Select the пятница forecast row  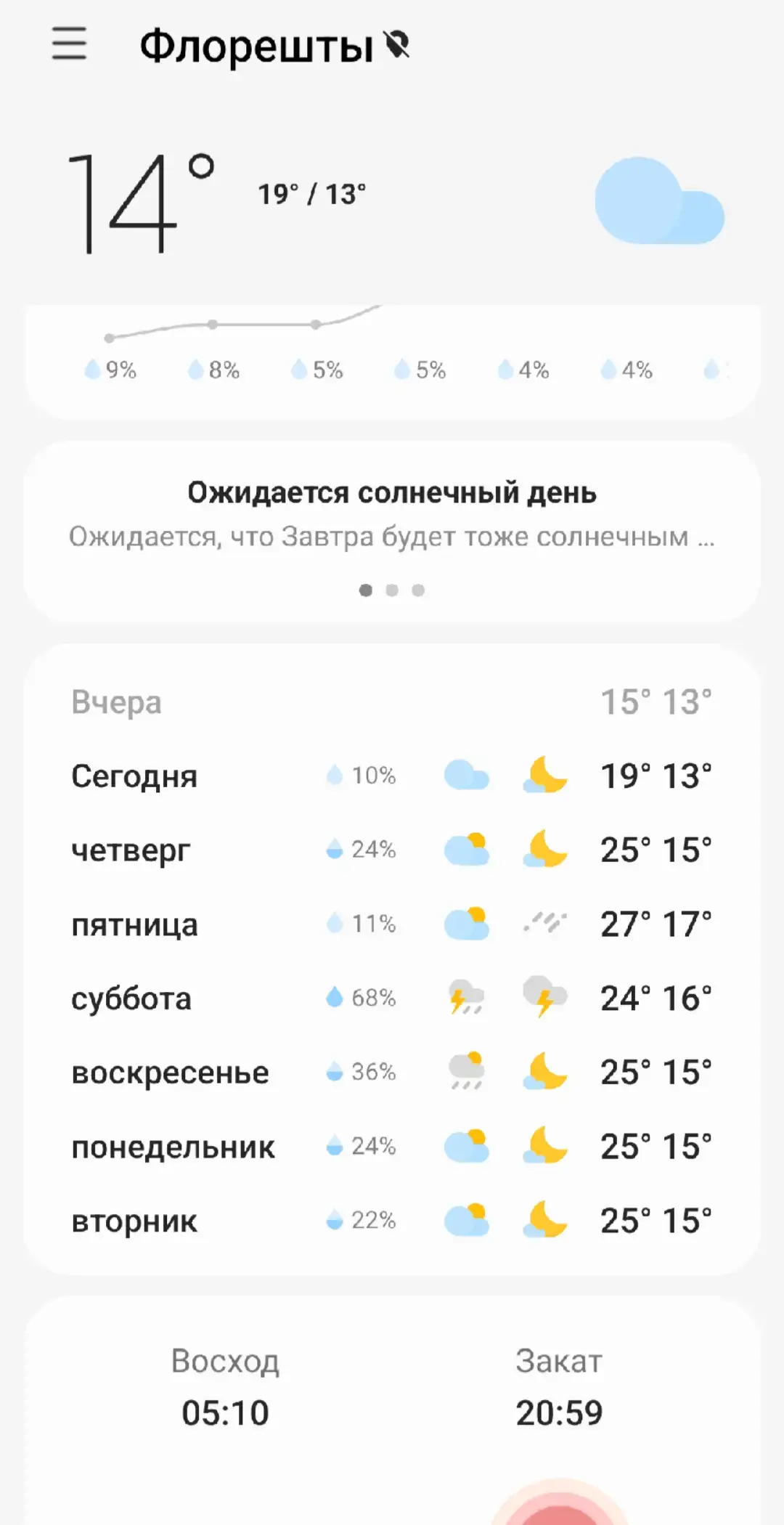[392, 924]
